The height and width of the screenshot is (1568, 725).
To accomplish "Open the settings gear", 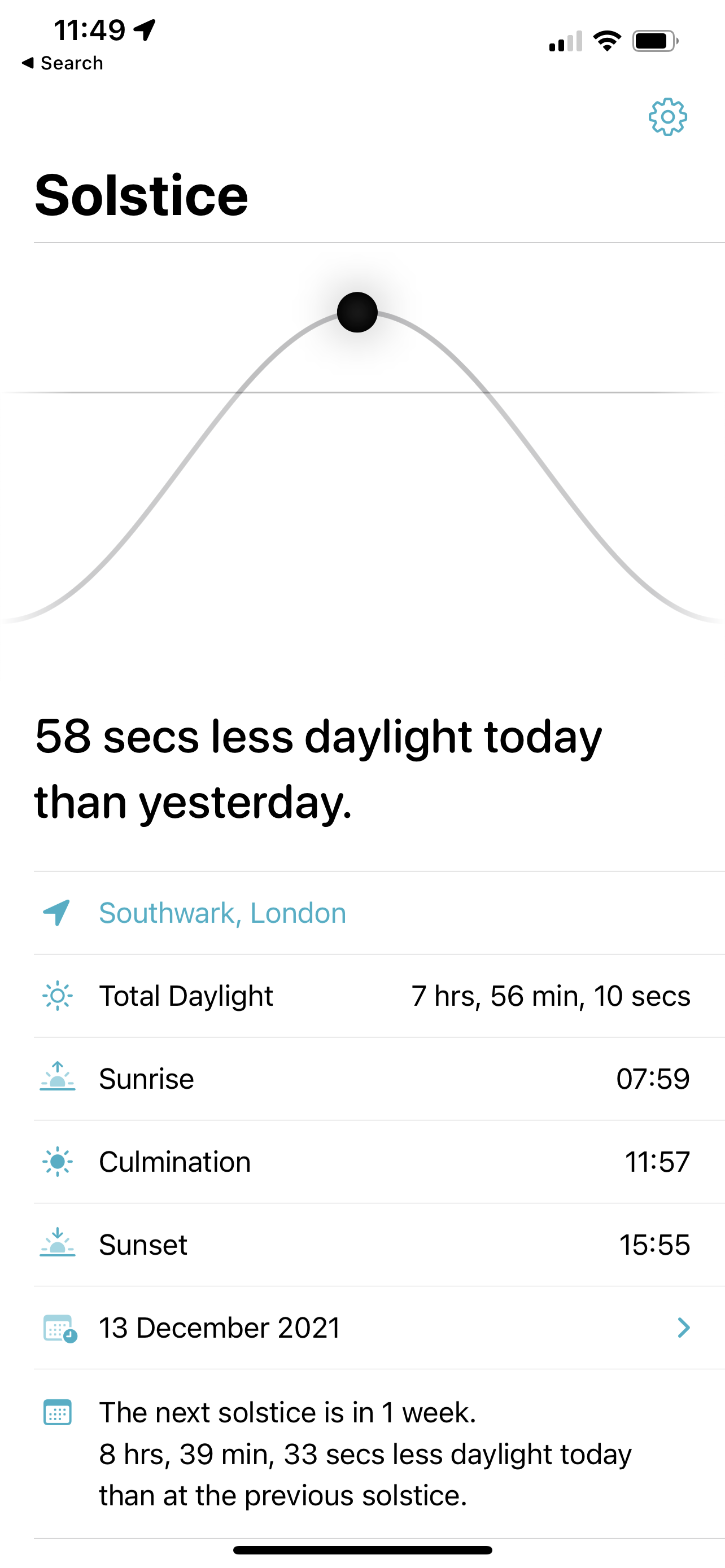I will click(667, 116).
